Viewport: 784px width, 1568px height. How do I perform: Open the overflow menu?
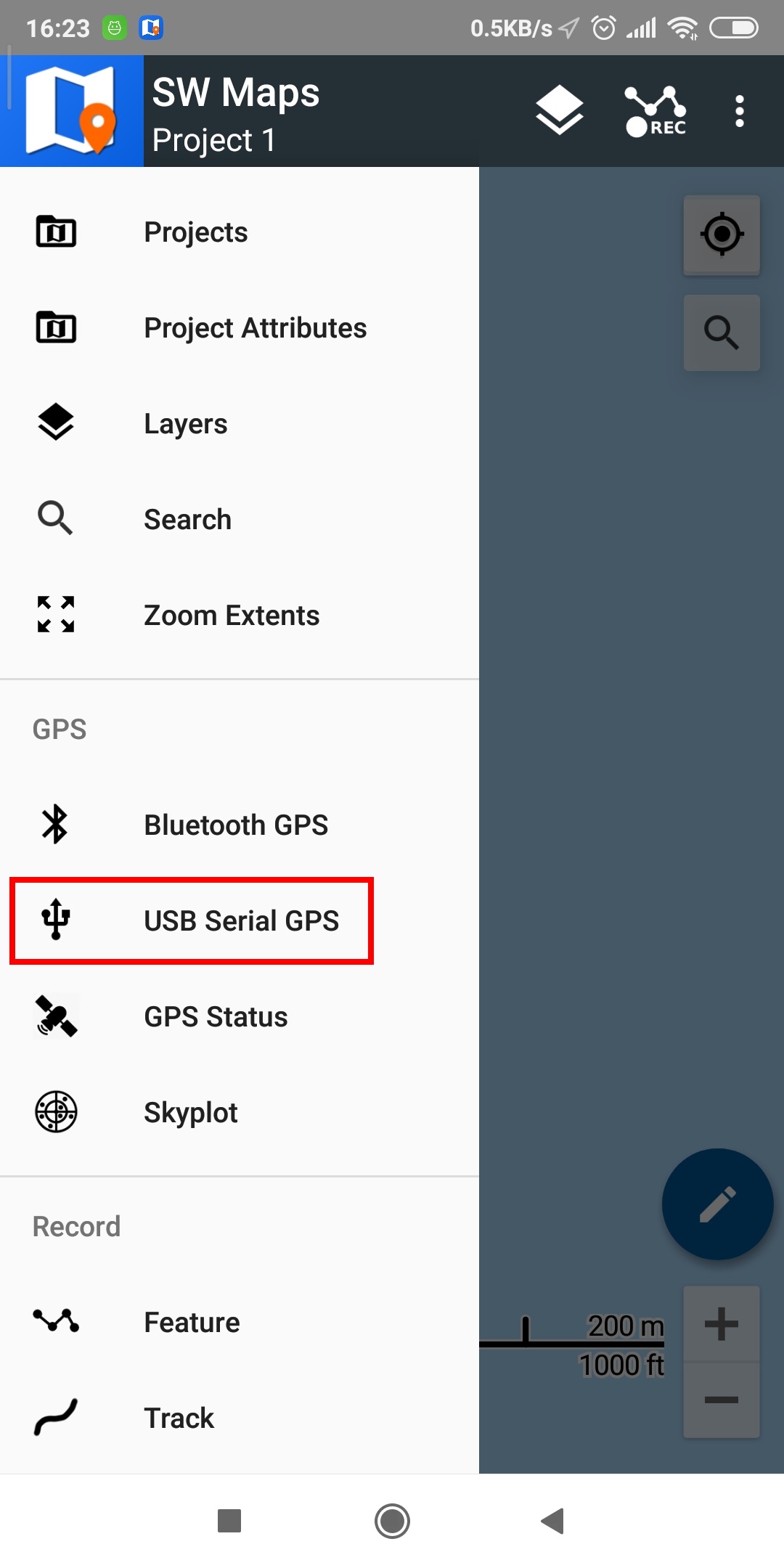click(x=739, y=111)
